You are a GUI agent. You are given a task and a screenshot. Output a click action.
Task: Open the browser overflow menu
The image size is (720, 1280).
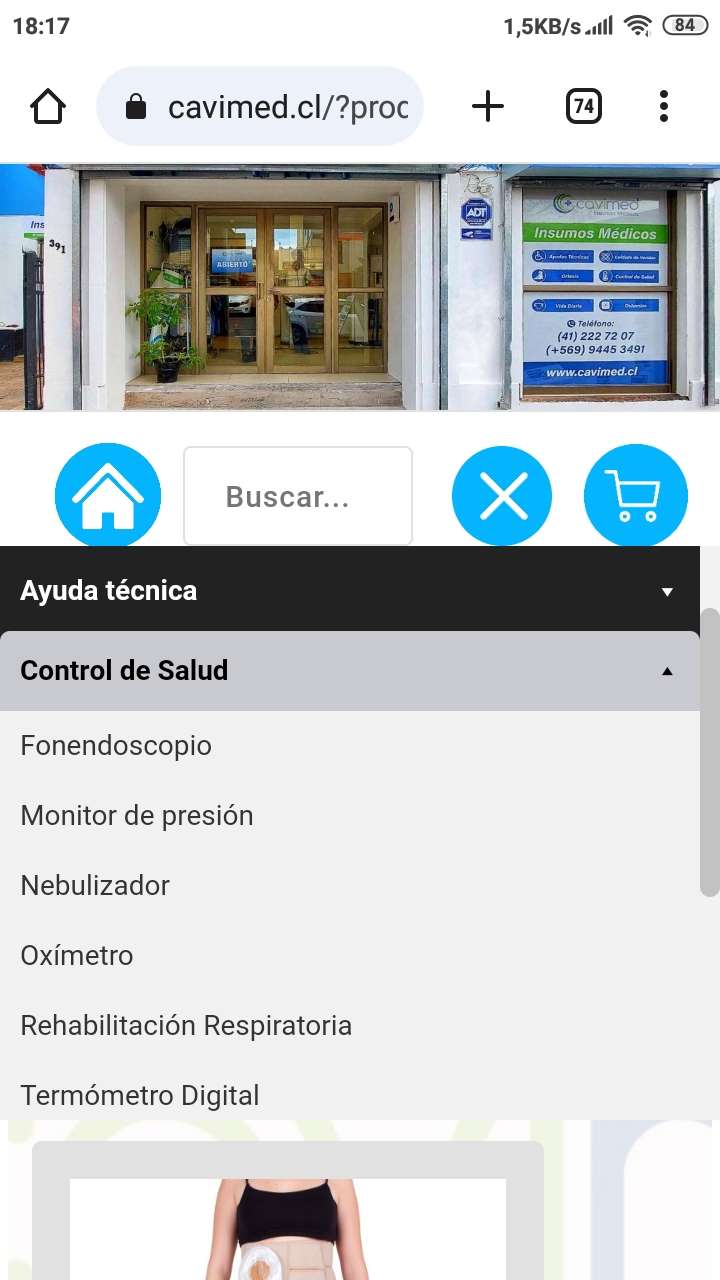tap(664, 106)
